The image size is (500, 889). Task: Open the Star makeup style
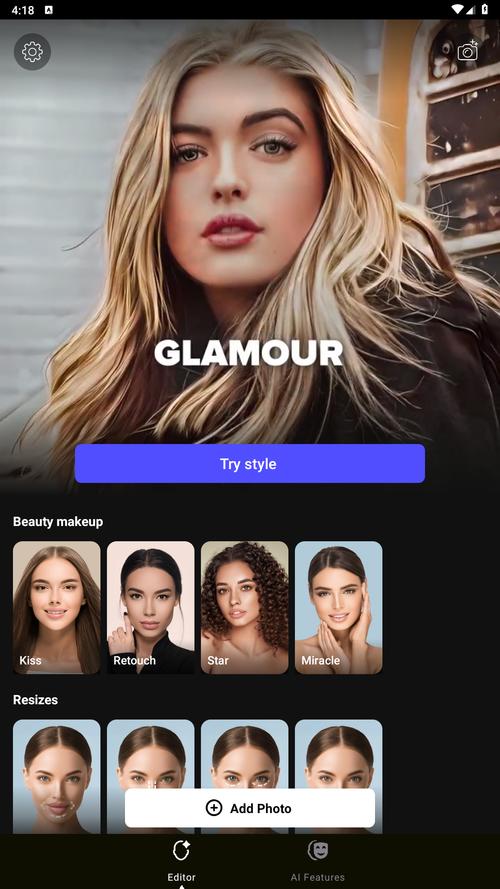(245, 607)
